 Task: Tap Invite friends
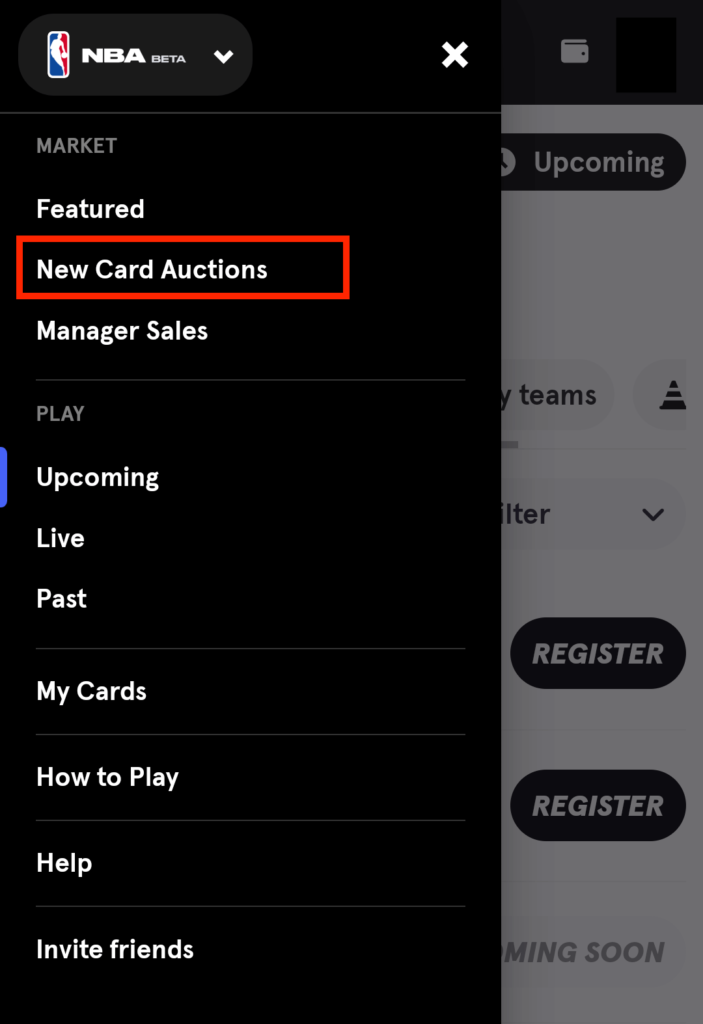pos(115,949)
